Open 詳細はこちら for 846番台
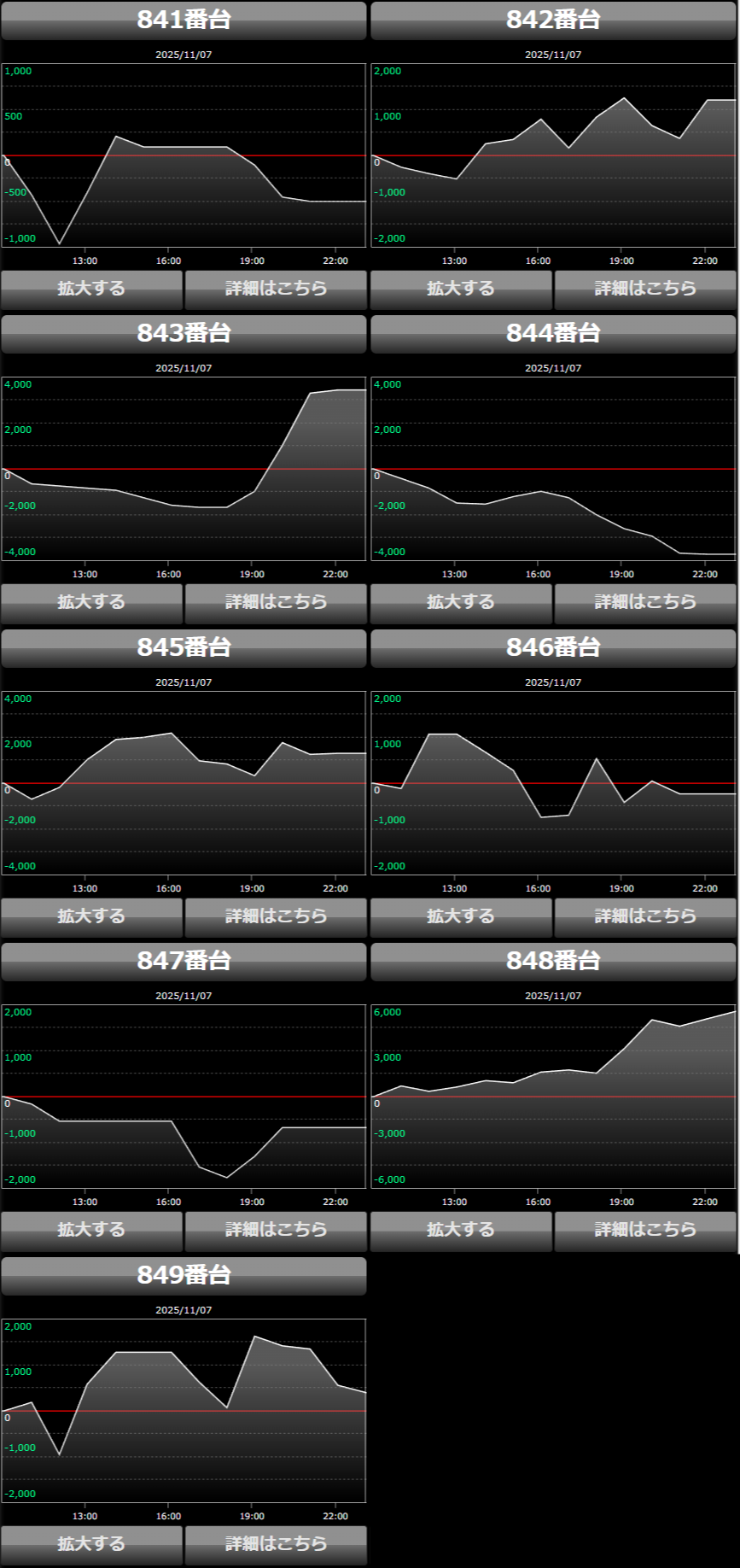 (x=645, y=916)
